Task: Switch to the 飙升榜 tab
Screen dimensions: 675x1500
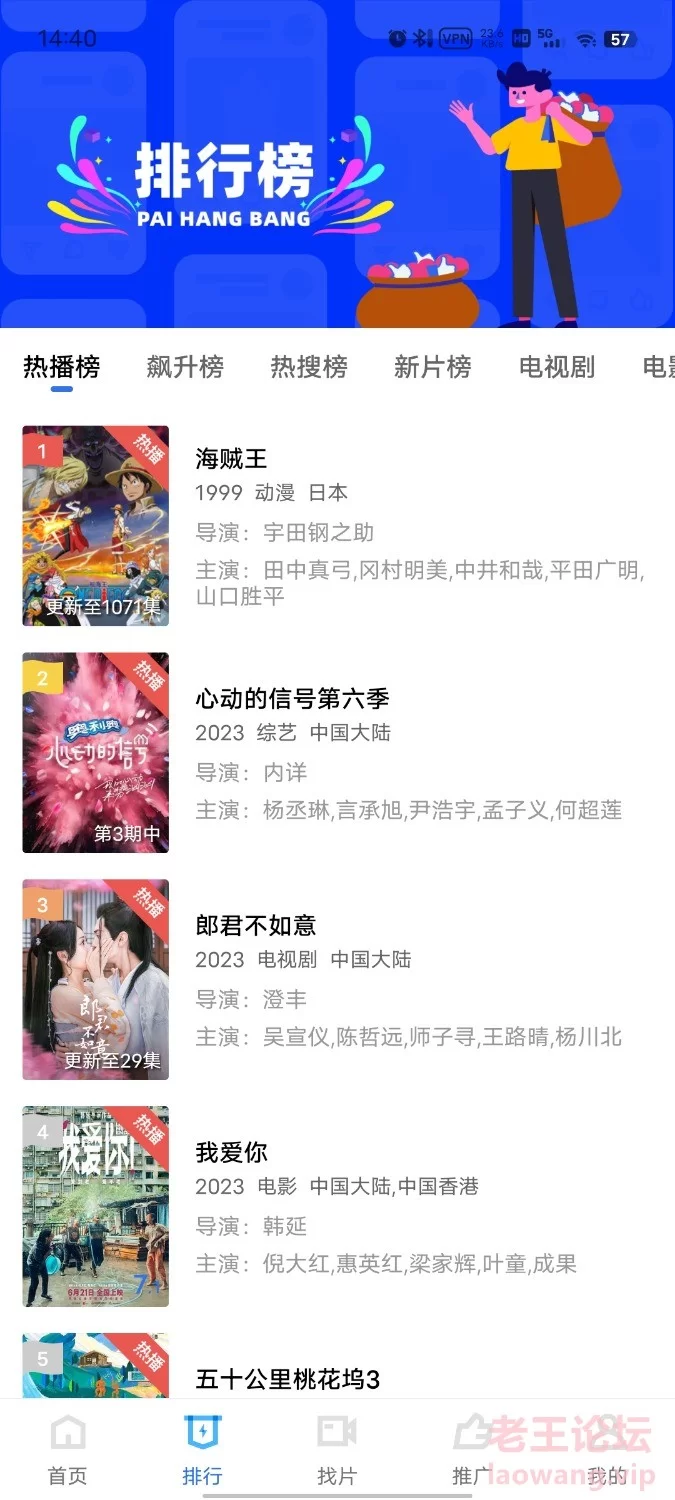Action: [x=185, y=367]
